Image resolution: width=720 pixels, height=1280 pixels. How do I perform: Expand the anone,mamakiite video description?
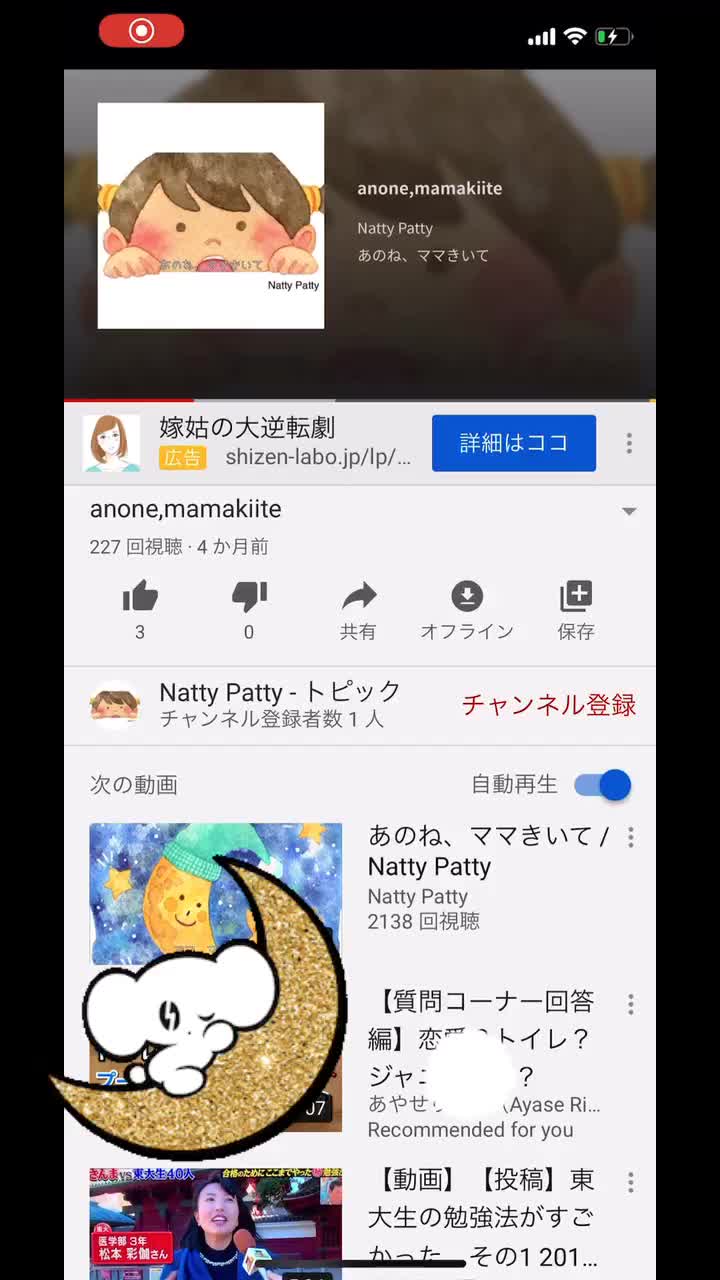tap(629, 511)
